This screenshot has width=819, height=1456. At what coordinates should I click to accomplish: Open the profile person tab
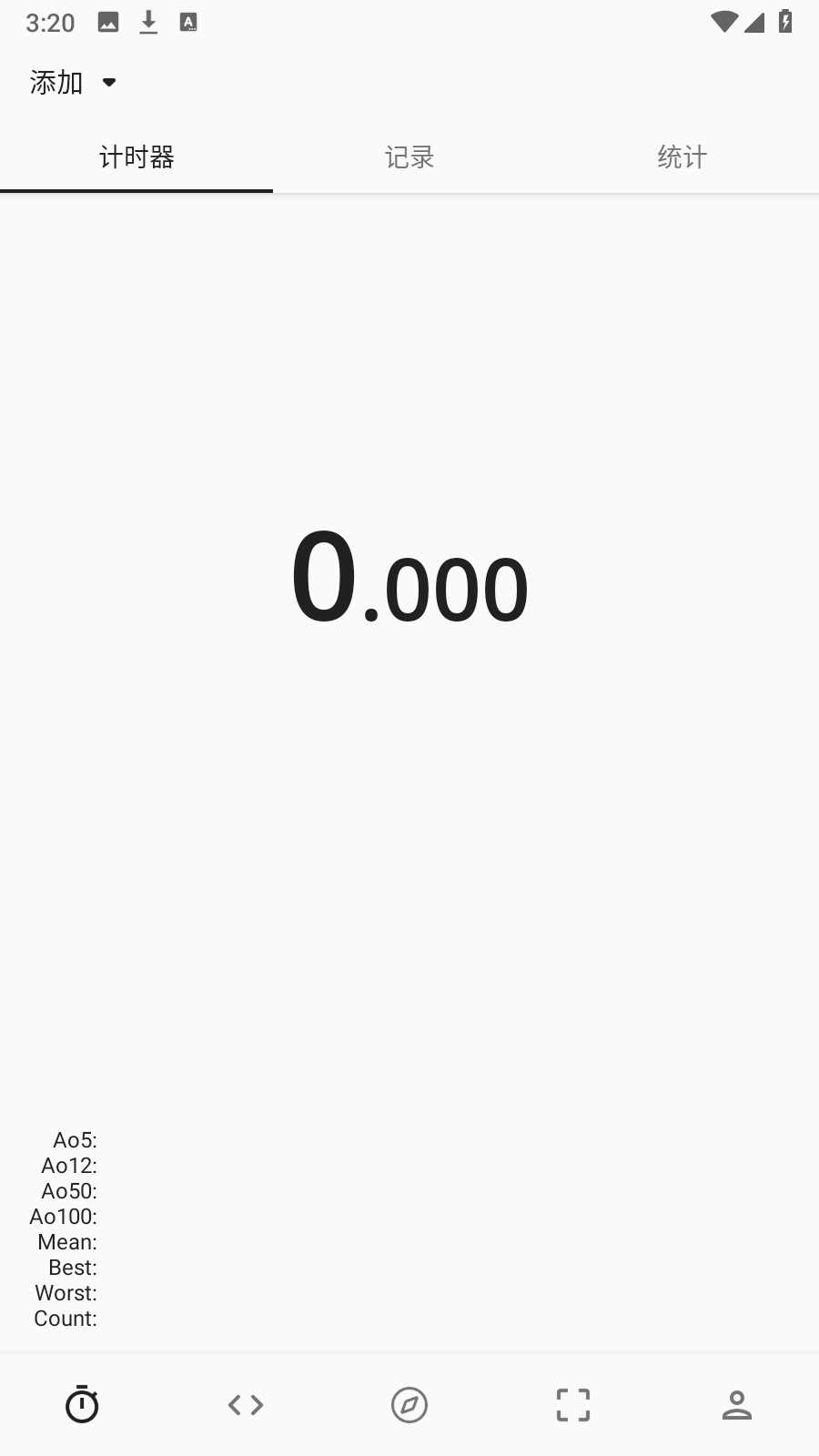point(737,1405)
